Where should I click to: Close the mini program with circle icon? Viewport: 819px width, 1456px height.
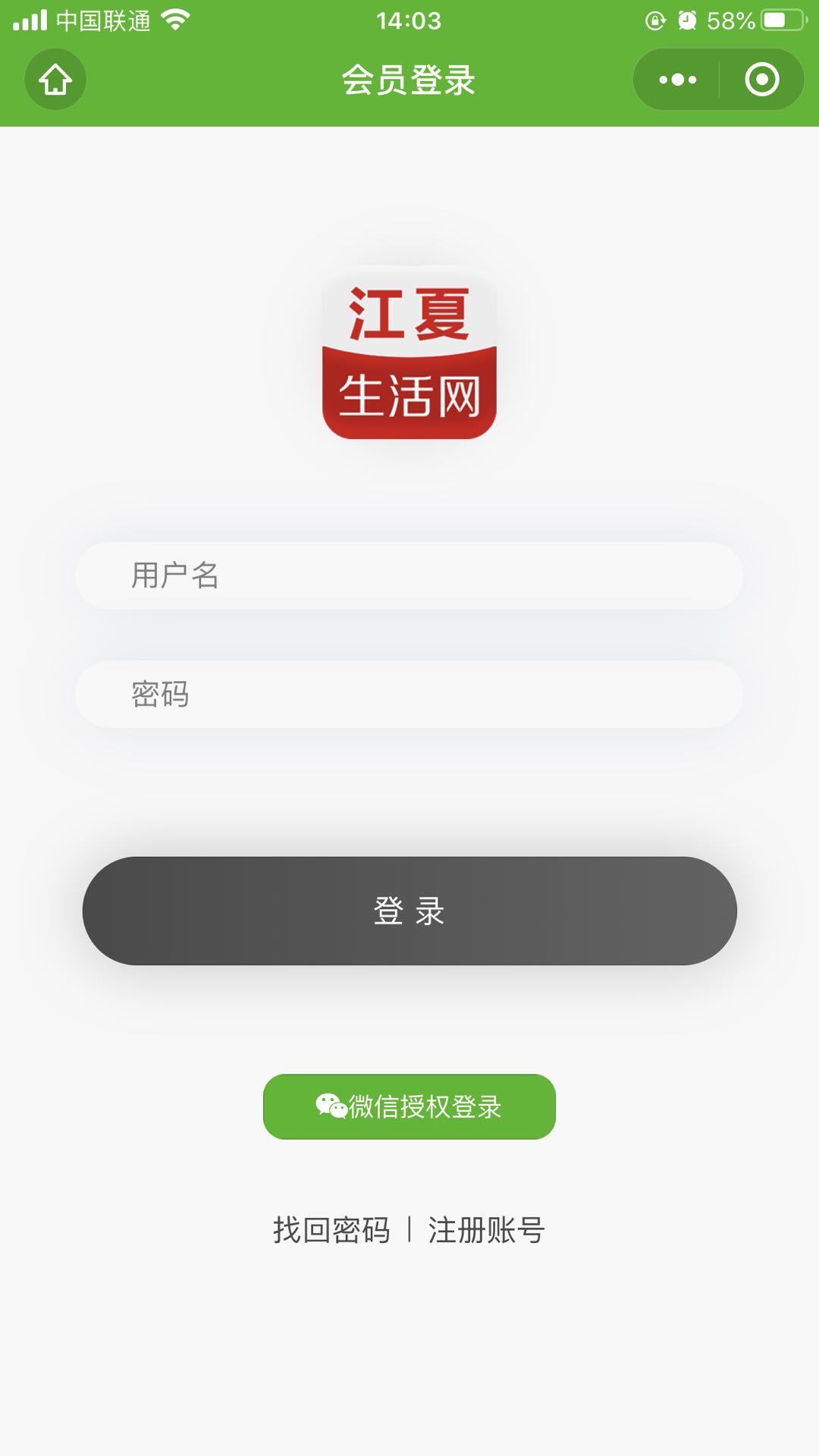(x=762, y=80)
